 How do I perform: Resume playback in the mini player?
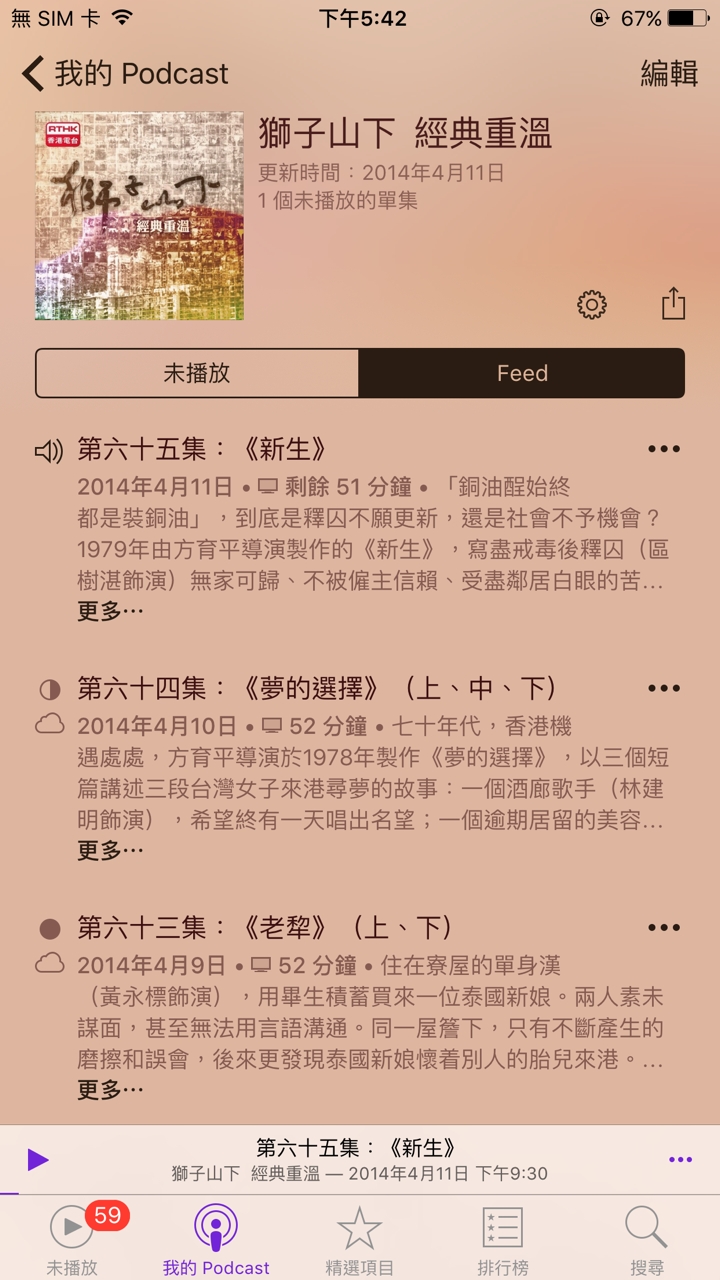(37, 1160)
